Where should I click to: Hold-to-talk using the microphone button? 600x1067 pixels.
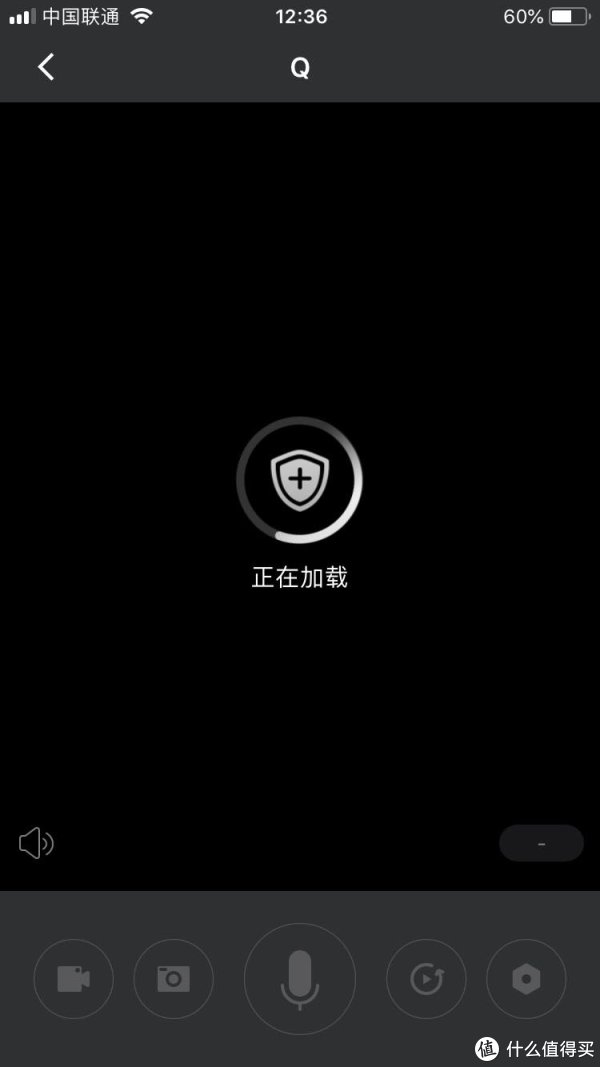click(300, 979)
